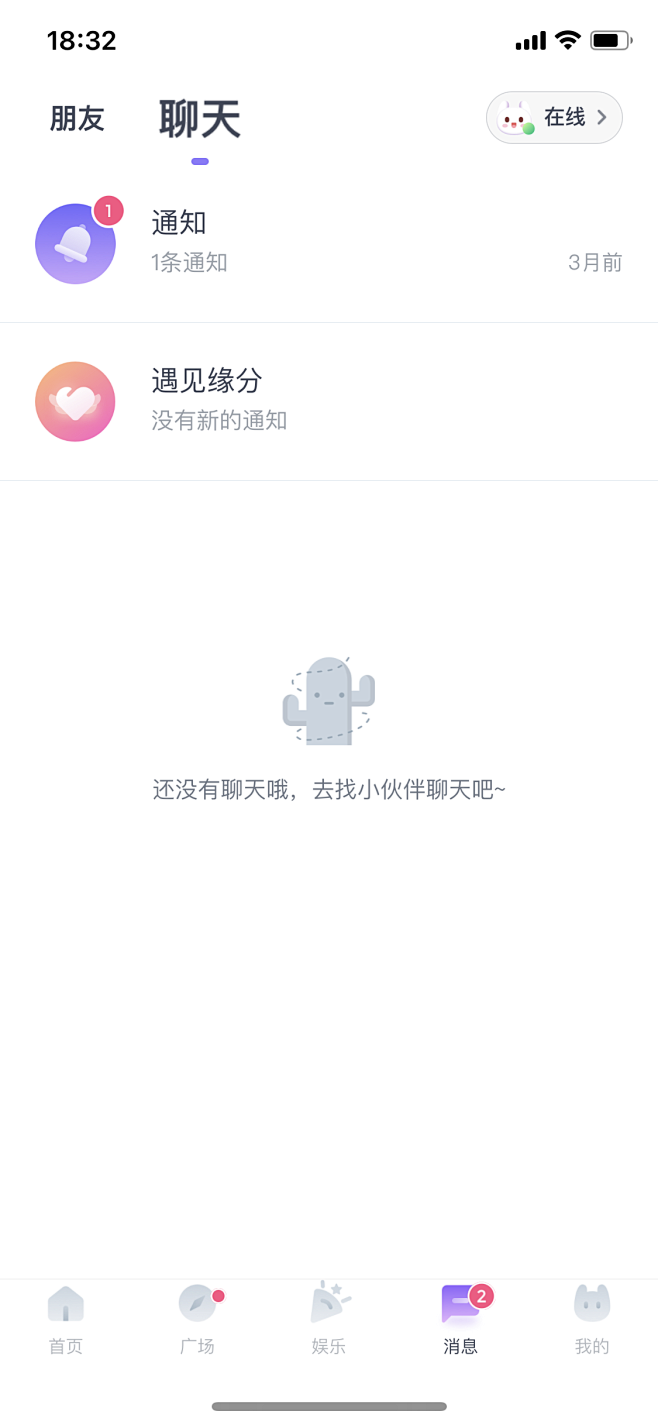The image size is (658, 1425).
Task: Tap the 消息 messages tab
Action: (x=461, y=1319)
